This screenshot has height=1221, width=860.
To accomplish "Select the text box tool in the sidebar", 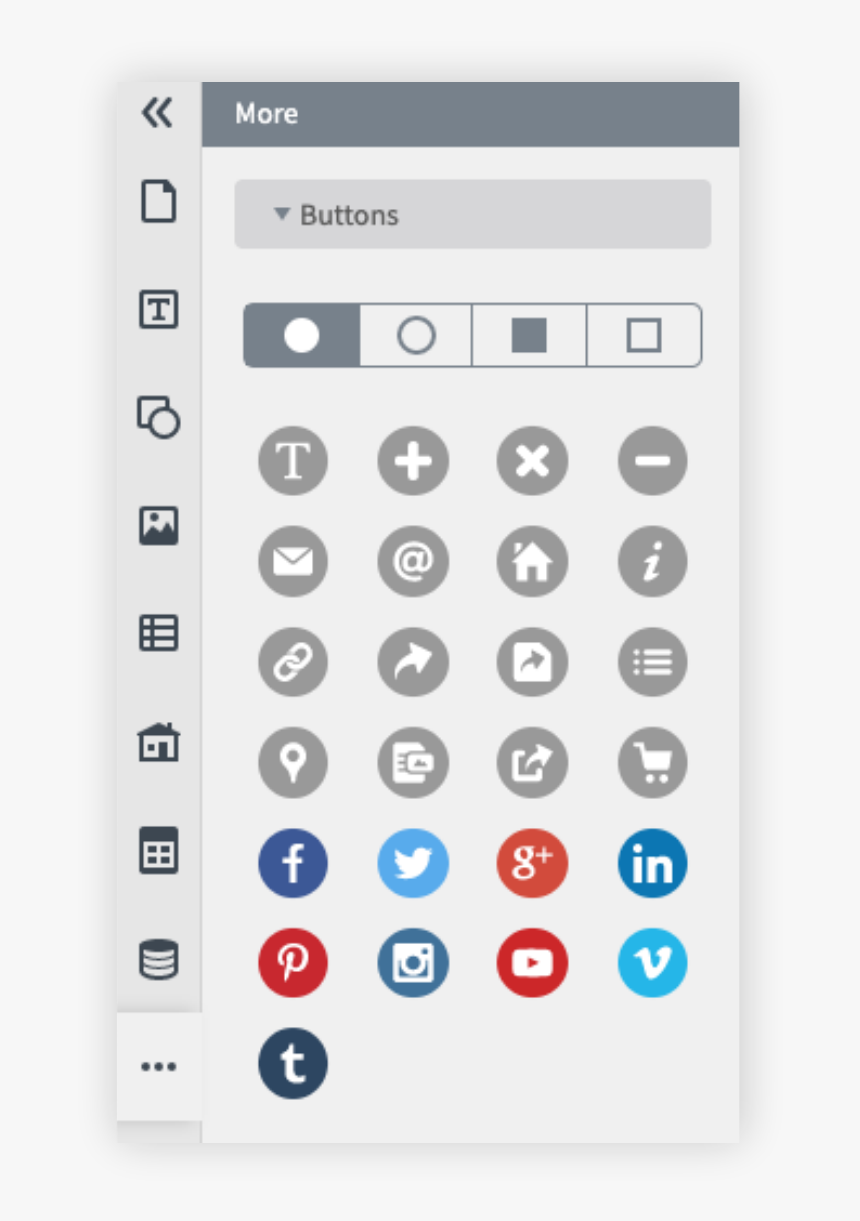I will [x=158, y=309].
